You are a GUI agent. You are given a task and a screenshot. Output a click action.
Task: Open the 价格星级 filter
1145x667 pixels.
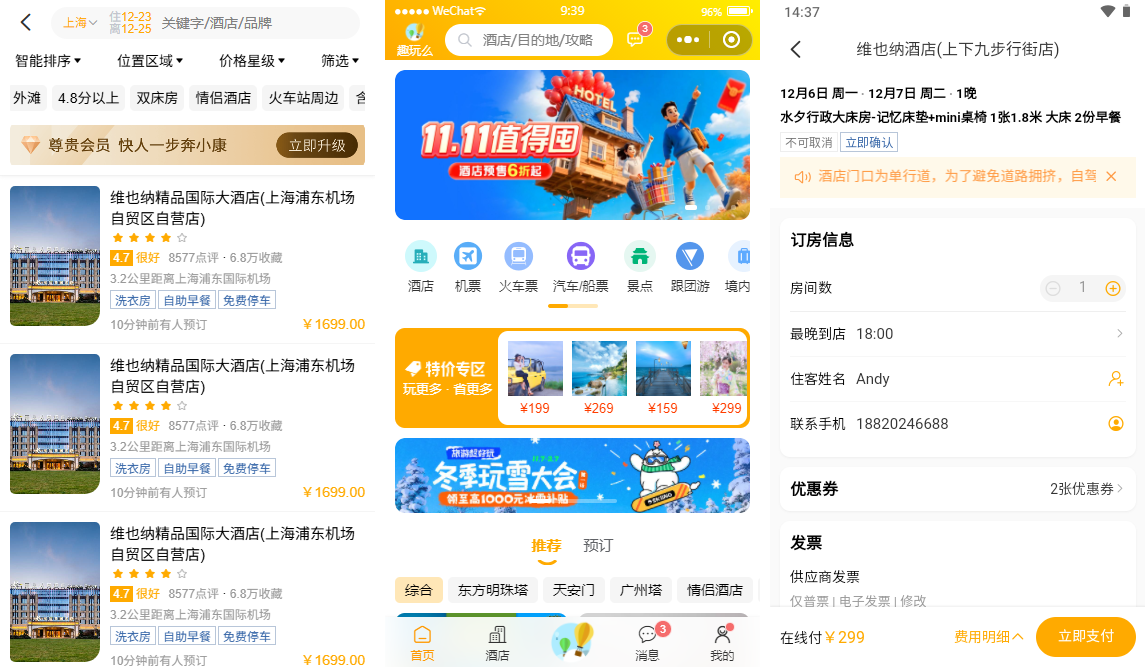click(252, 61)
